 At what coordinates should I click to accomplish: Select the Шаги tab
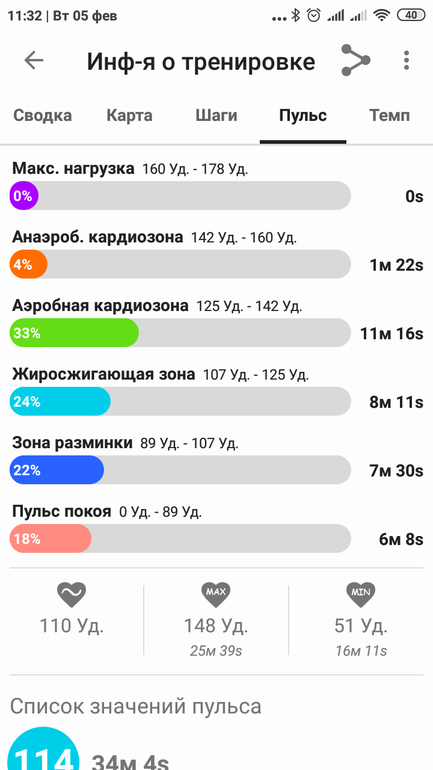(216, 116)
